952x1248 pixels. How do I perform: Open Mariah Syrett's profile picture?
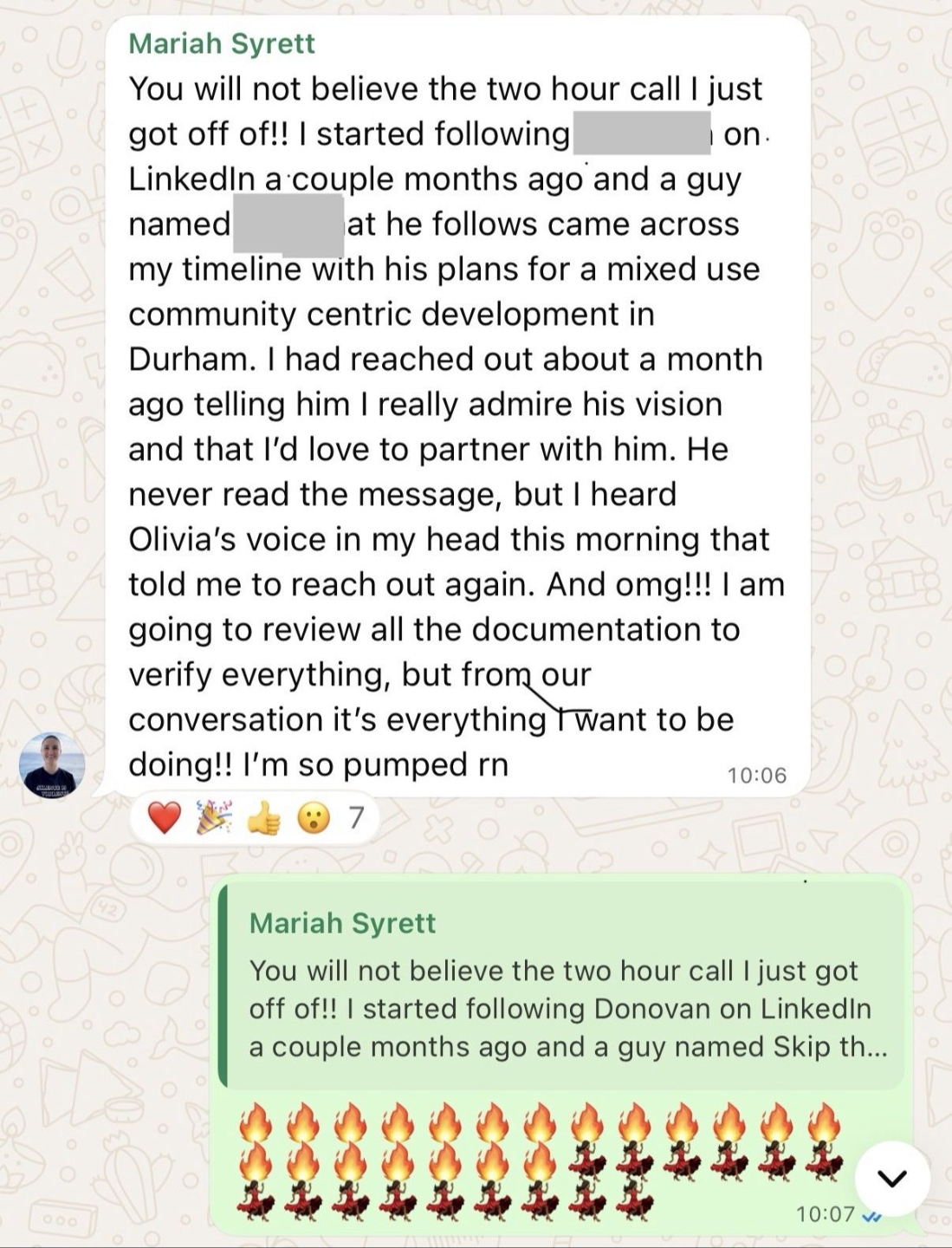pos(52,764)
